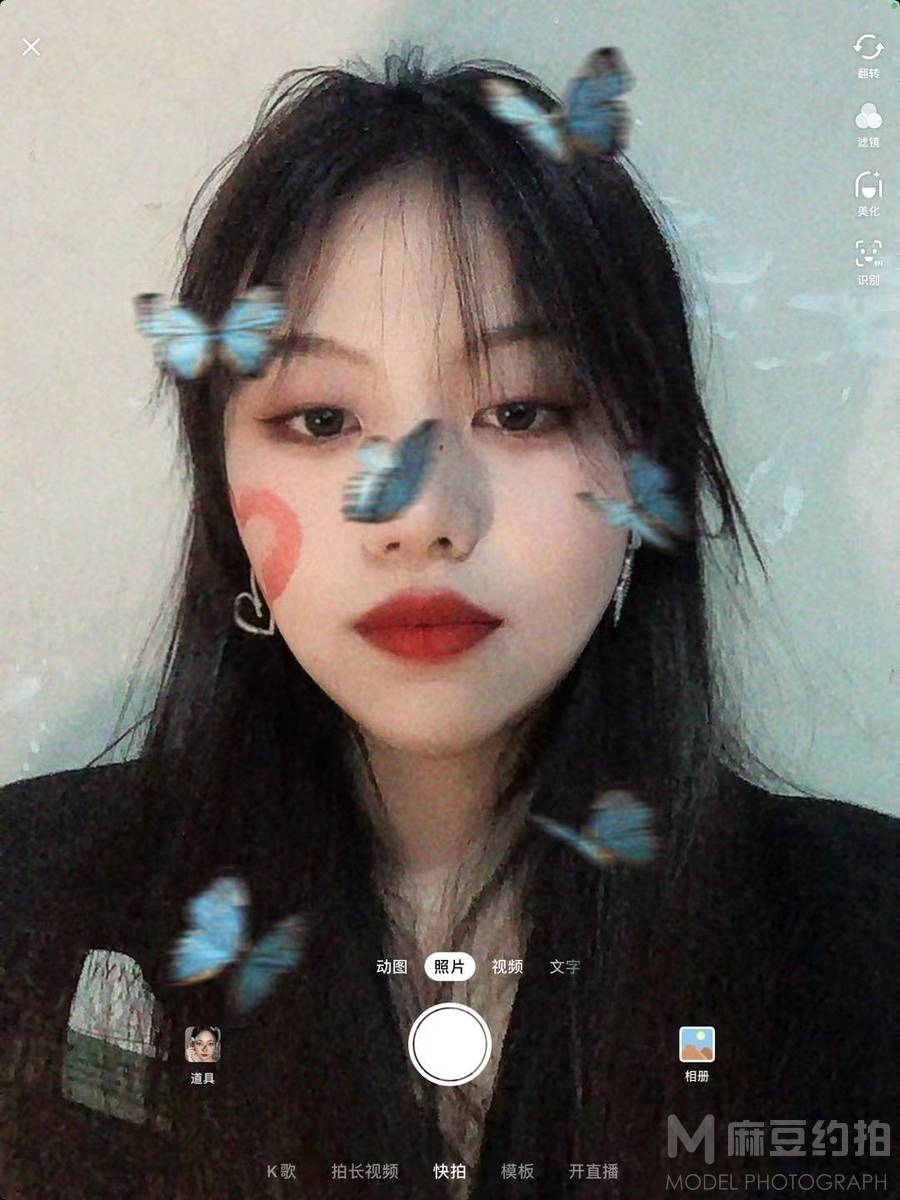The width and height of the screenshot is (900, 1200).
Task: Switch to 文字 text mode
Action: click(565, 967)
